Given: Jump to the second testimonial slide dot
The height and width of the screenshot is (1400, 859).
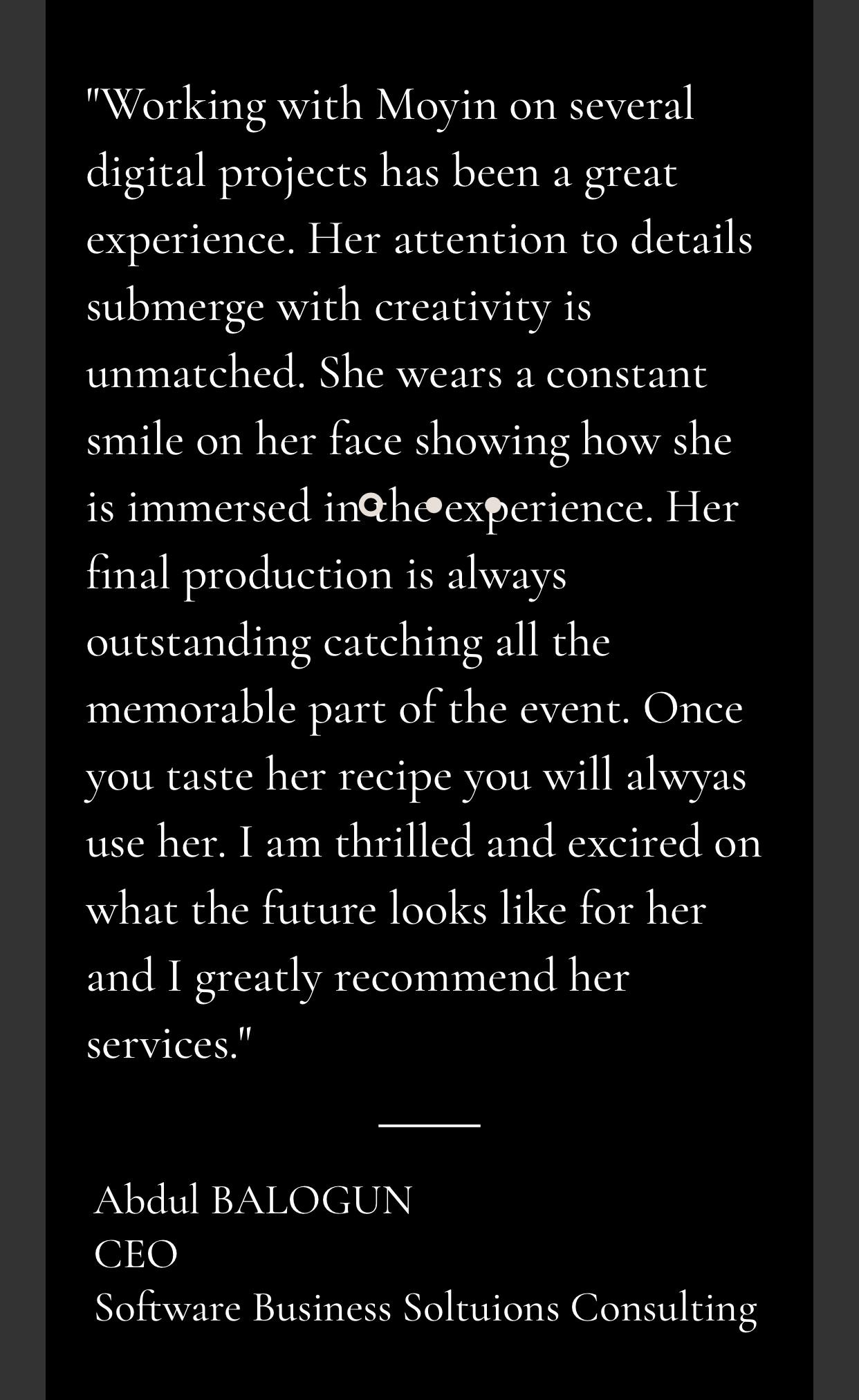Looking at the screenshot, I should (x=434, y=505).
